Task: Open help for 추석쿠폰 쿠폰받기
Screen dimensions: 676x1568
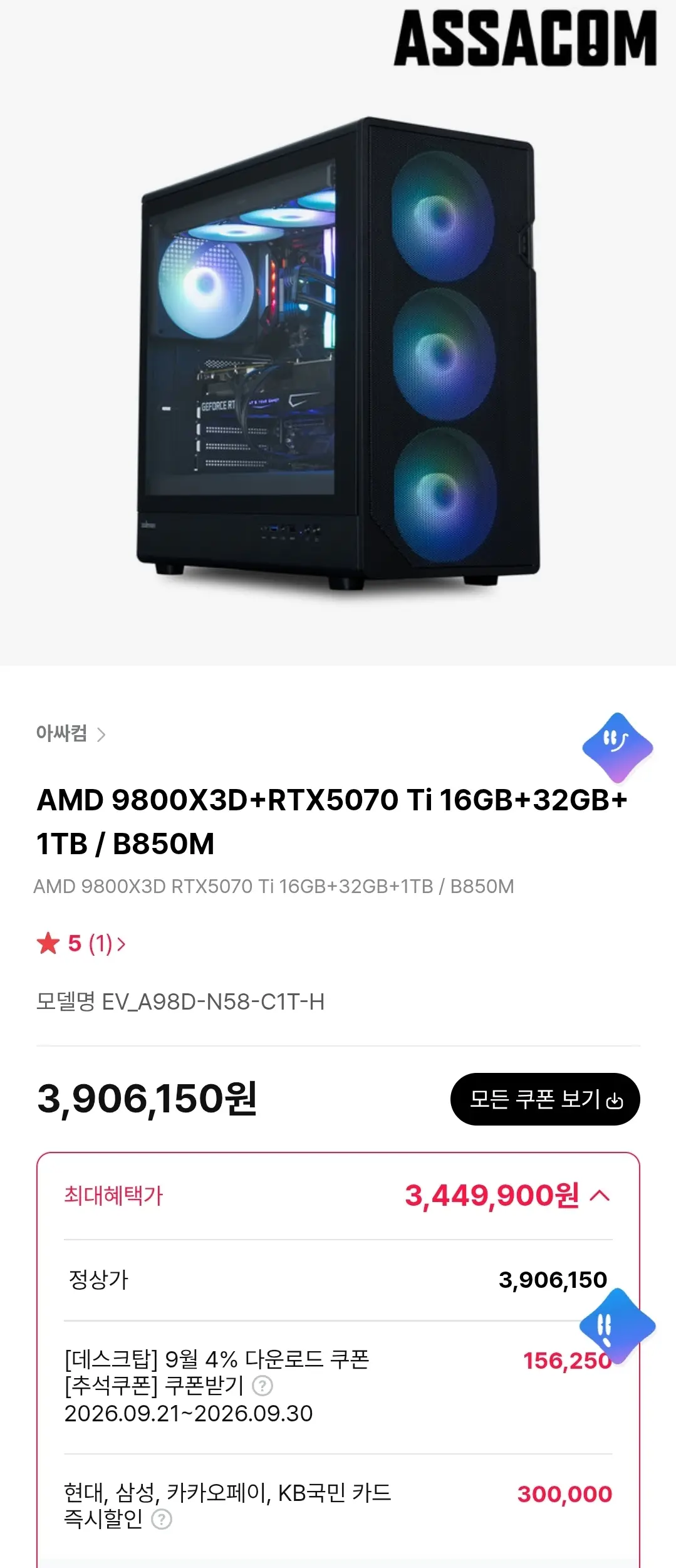Action: (263, 1386)
